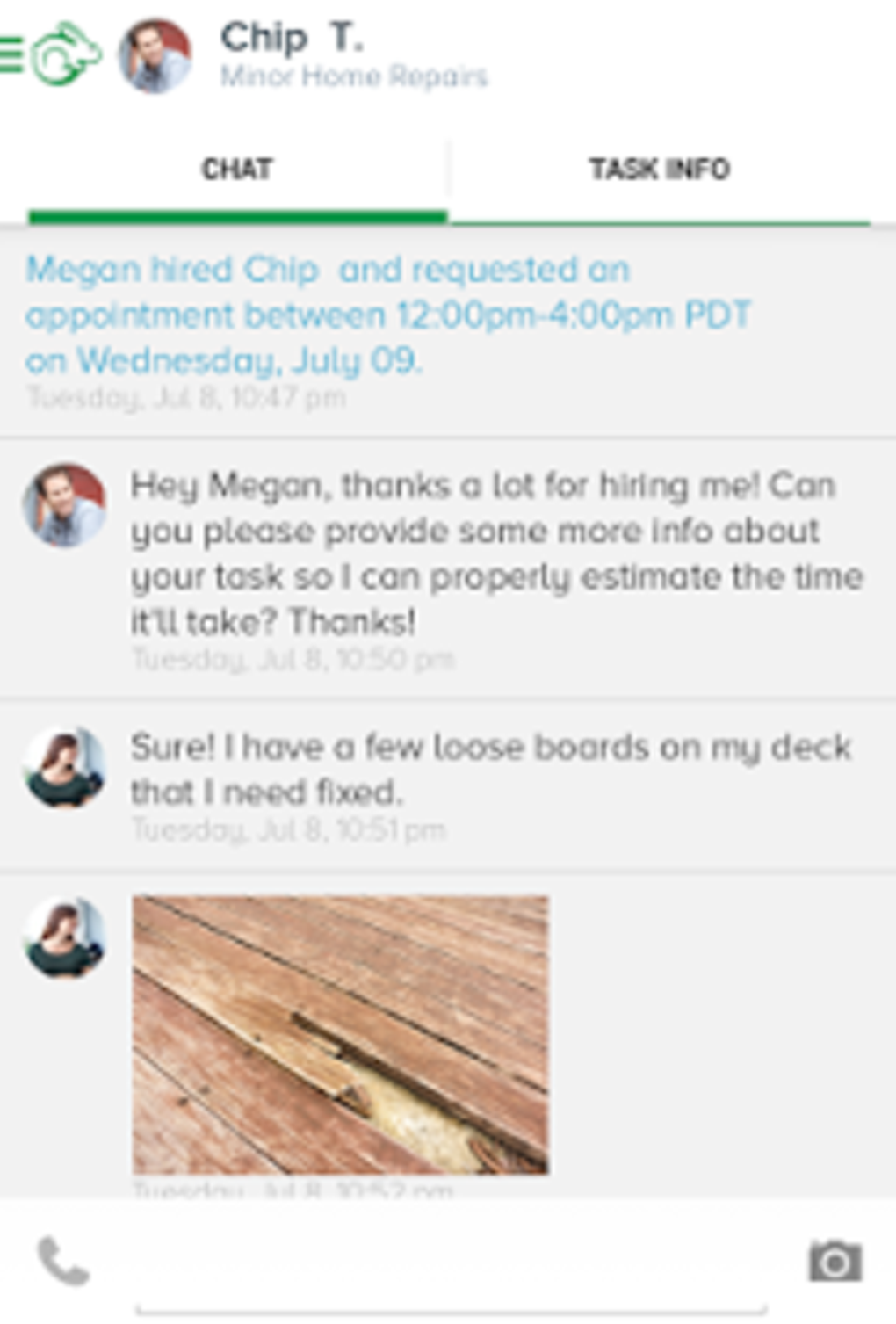Switch to the TASK INFO tab
The width and height of the screenshot is (896, 1324).
(x=661, y=168)
